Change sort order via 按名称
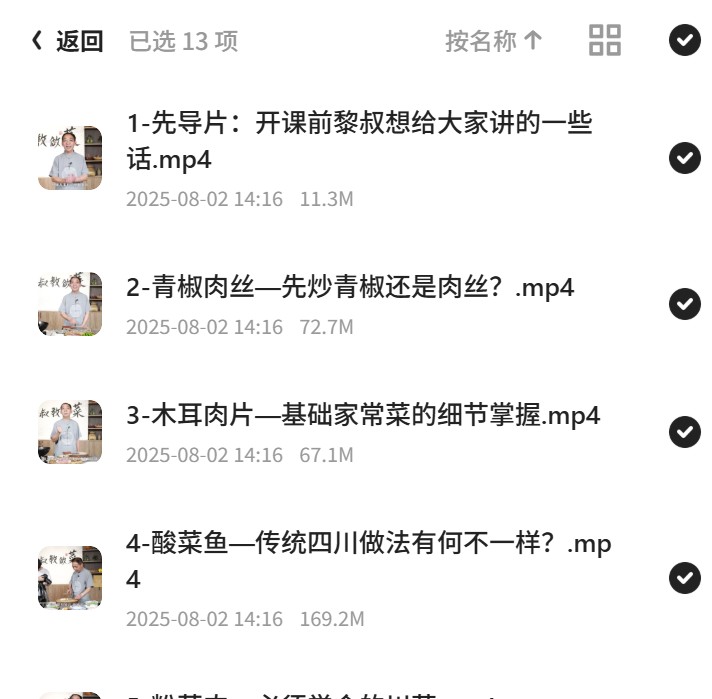Viewport: 712px width, 699px height. tap(494, 41)
